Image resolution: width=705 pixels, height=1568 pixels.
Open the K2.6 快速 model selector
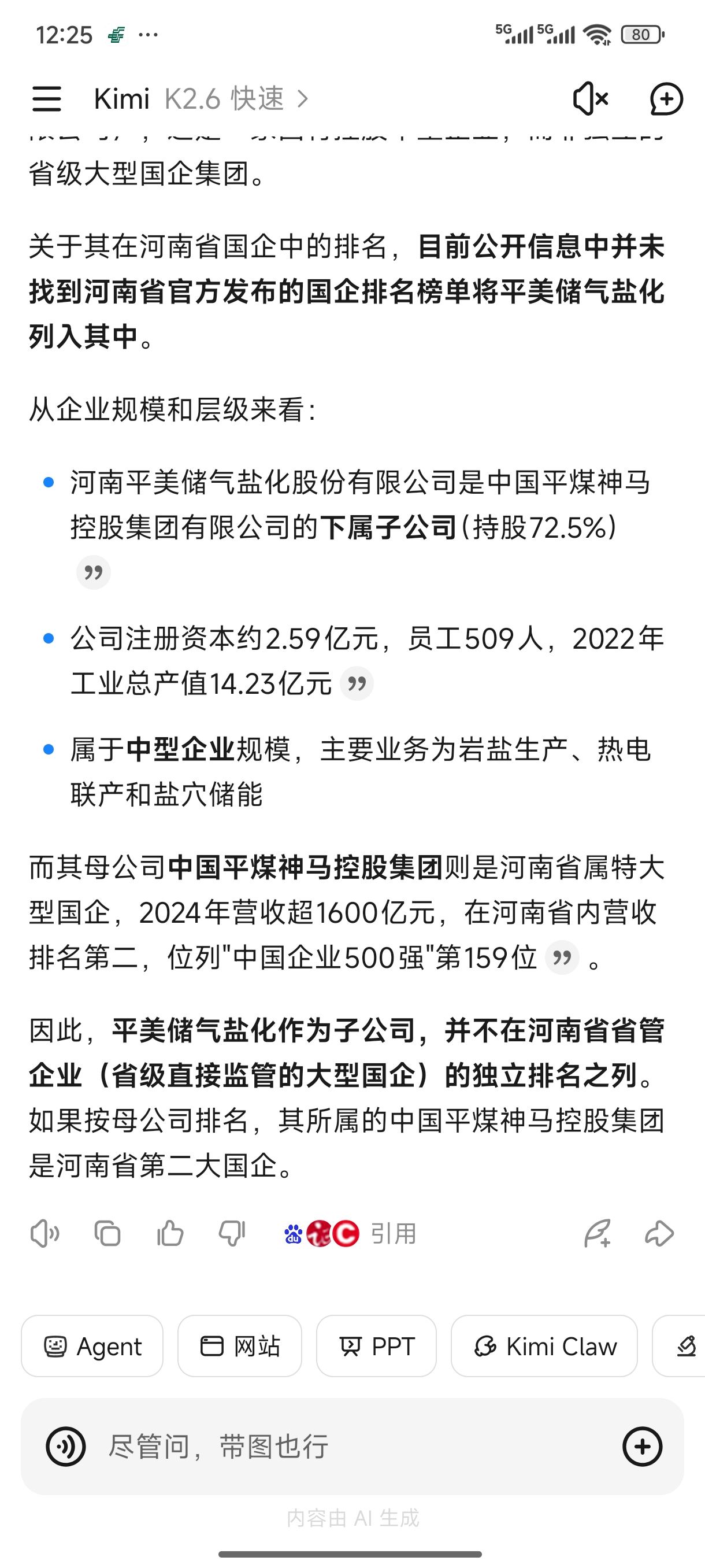236,99
